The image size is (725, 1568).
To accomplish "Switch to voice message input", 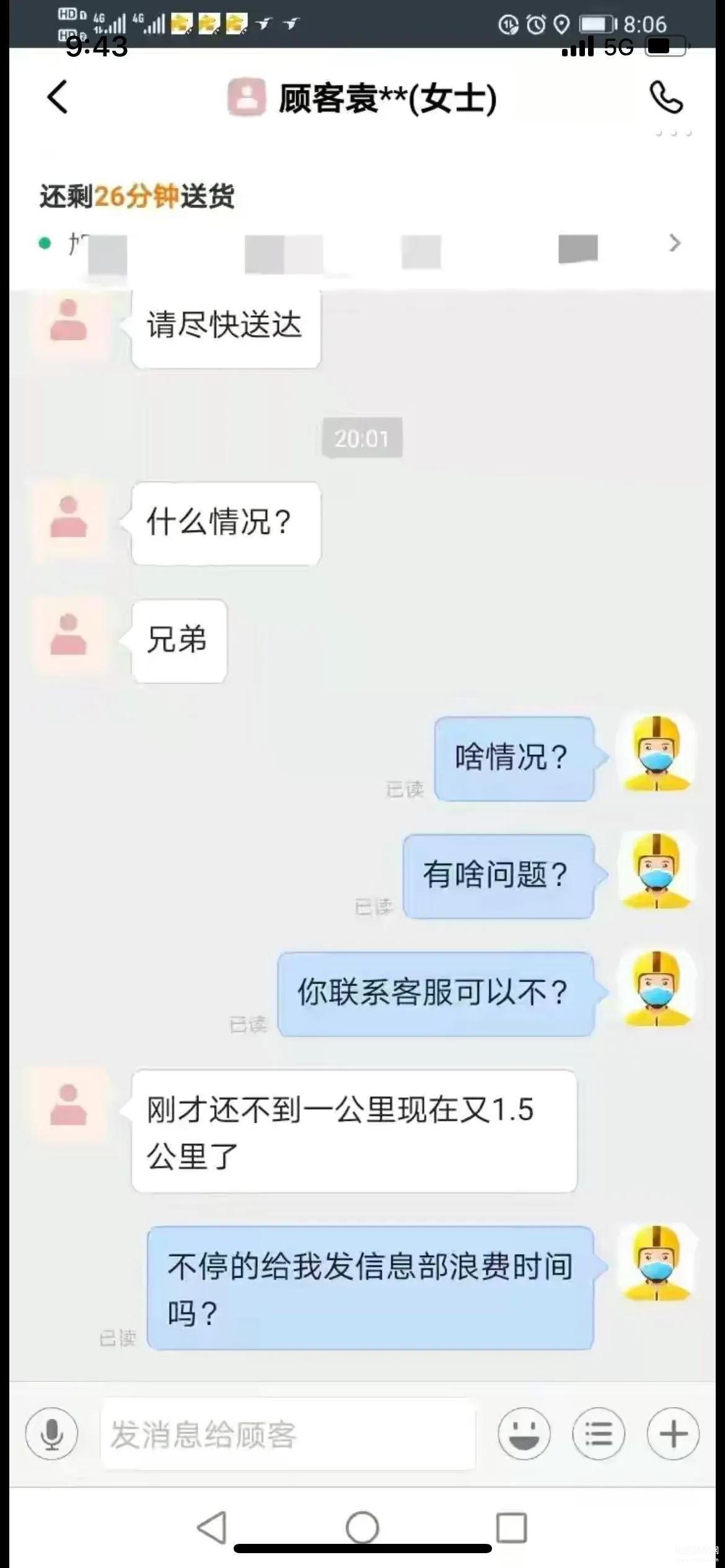I will tap(51, 1434).
